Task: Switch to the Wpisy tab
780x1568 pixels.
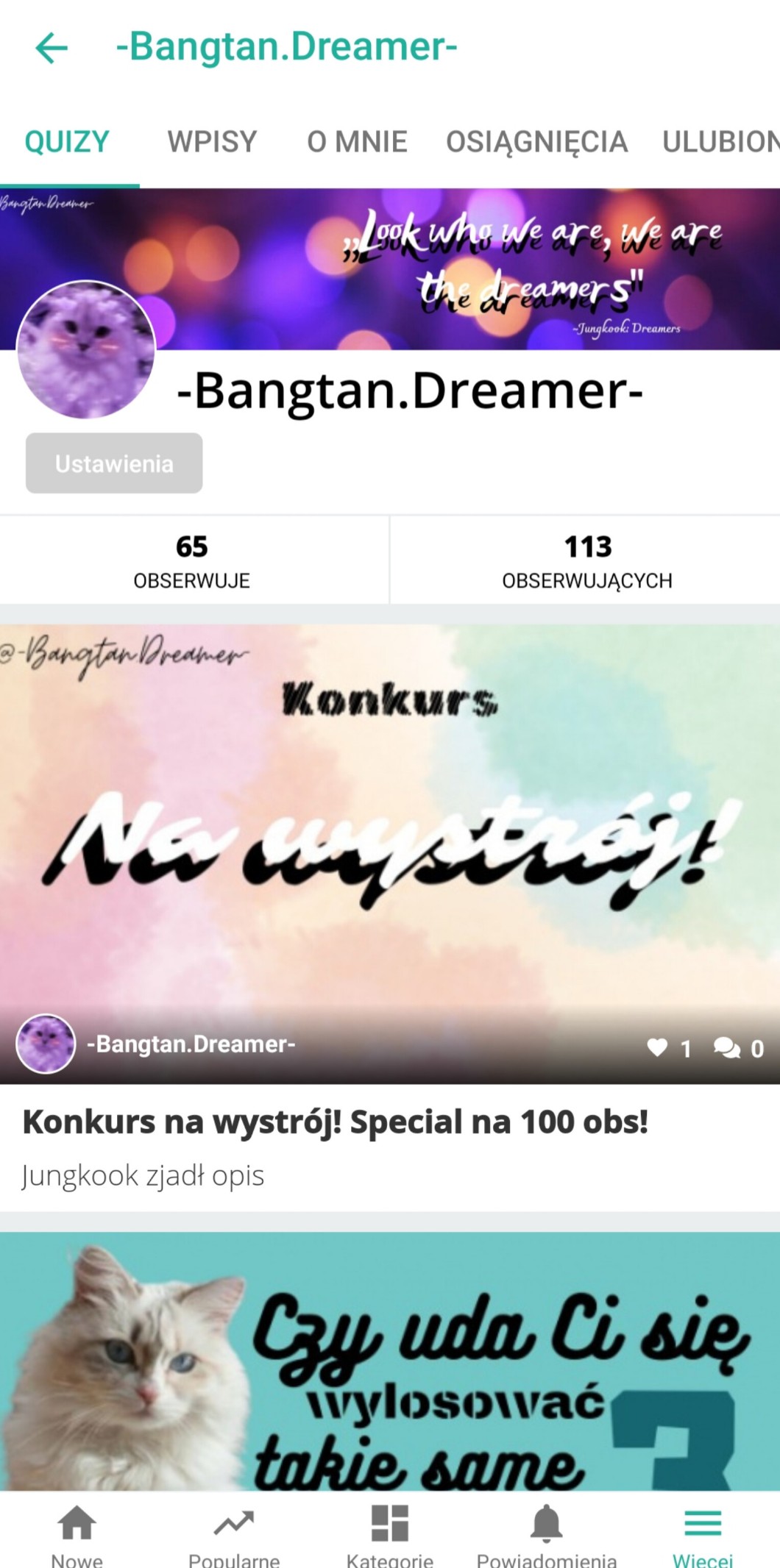Action: pos(212,141)
